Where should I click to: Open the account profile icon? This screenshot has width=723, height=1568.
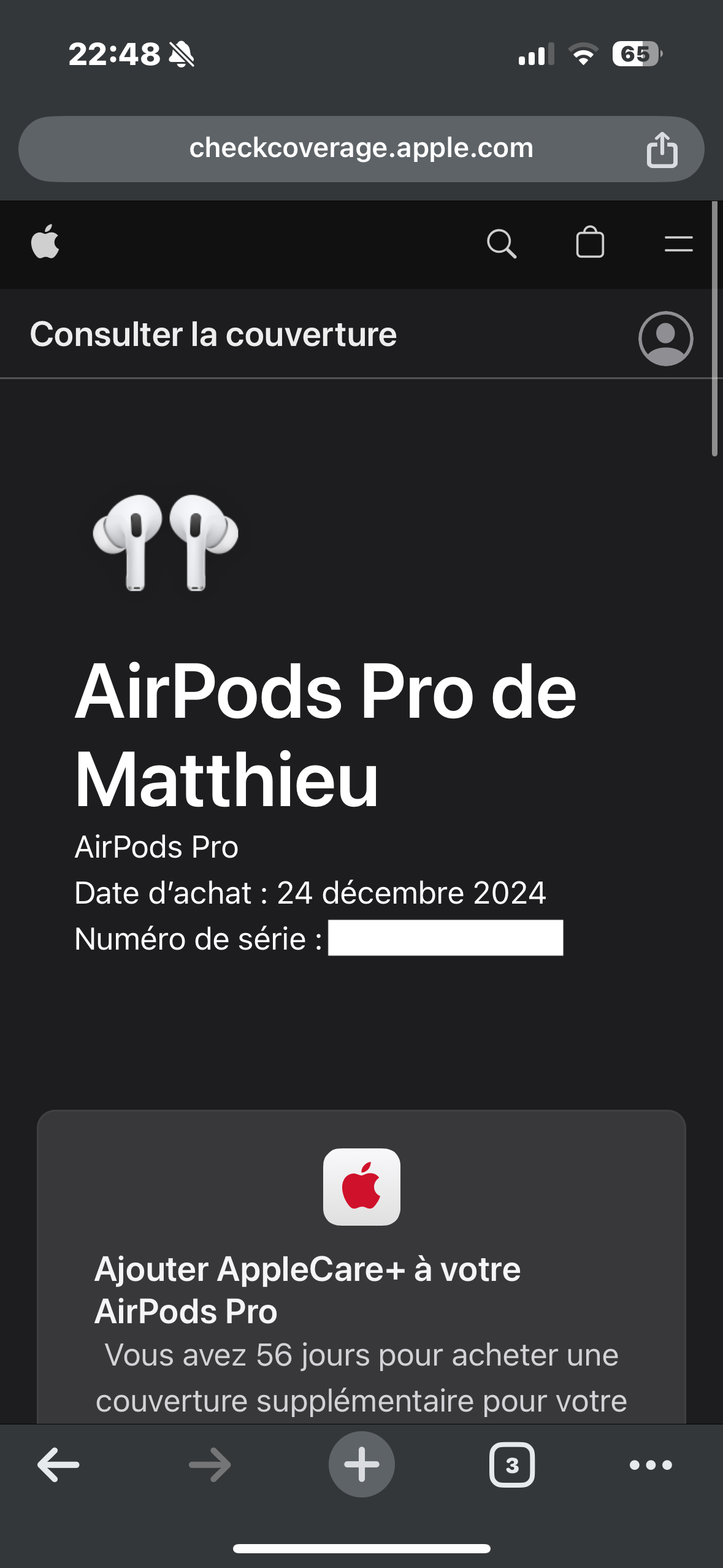[665, 338]
